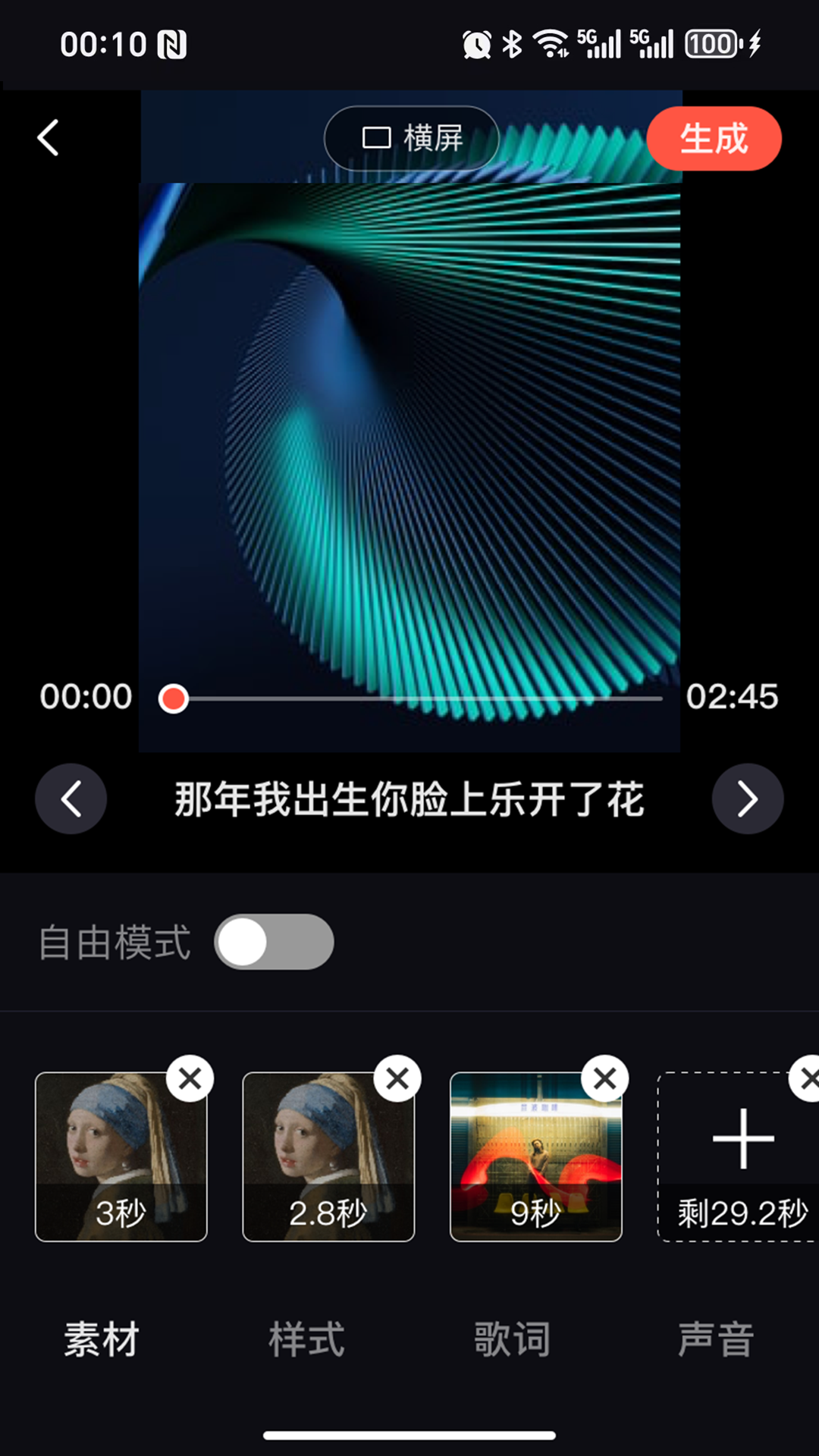The image size is (819, 1456).
Task: Remove the first 3秒 image clip
Action: click(190, 1078)
